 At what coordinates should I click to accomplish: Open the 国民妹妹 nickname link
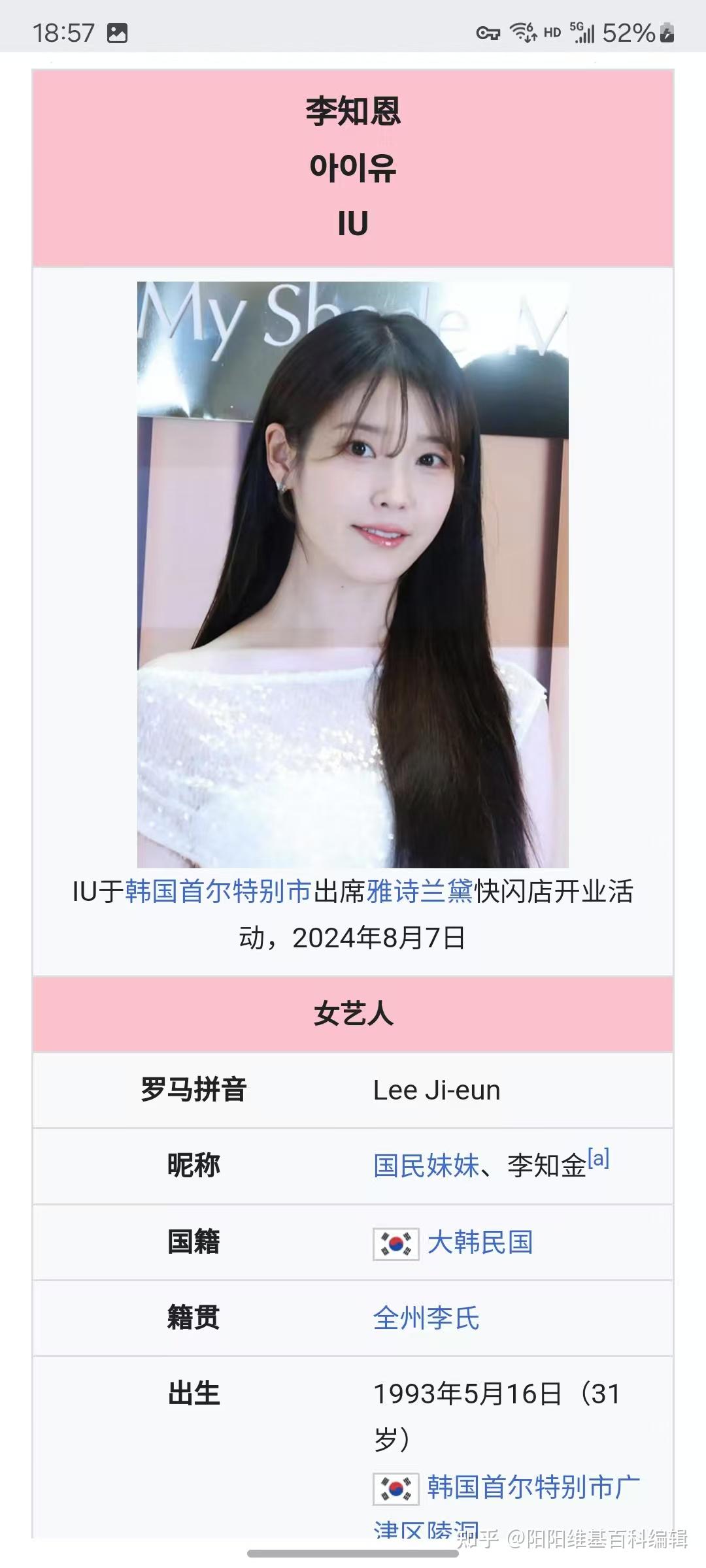(x=426, y=1166)
